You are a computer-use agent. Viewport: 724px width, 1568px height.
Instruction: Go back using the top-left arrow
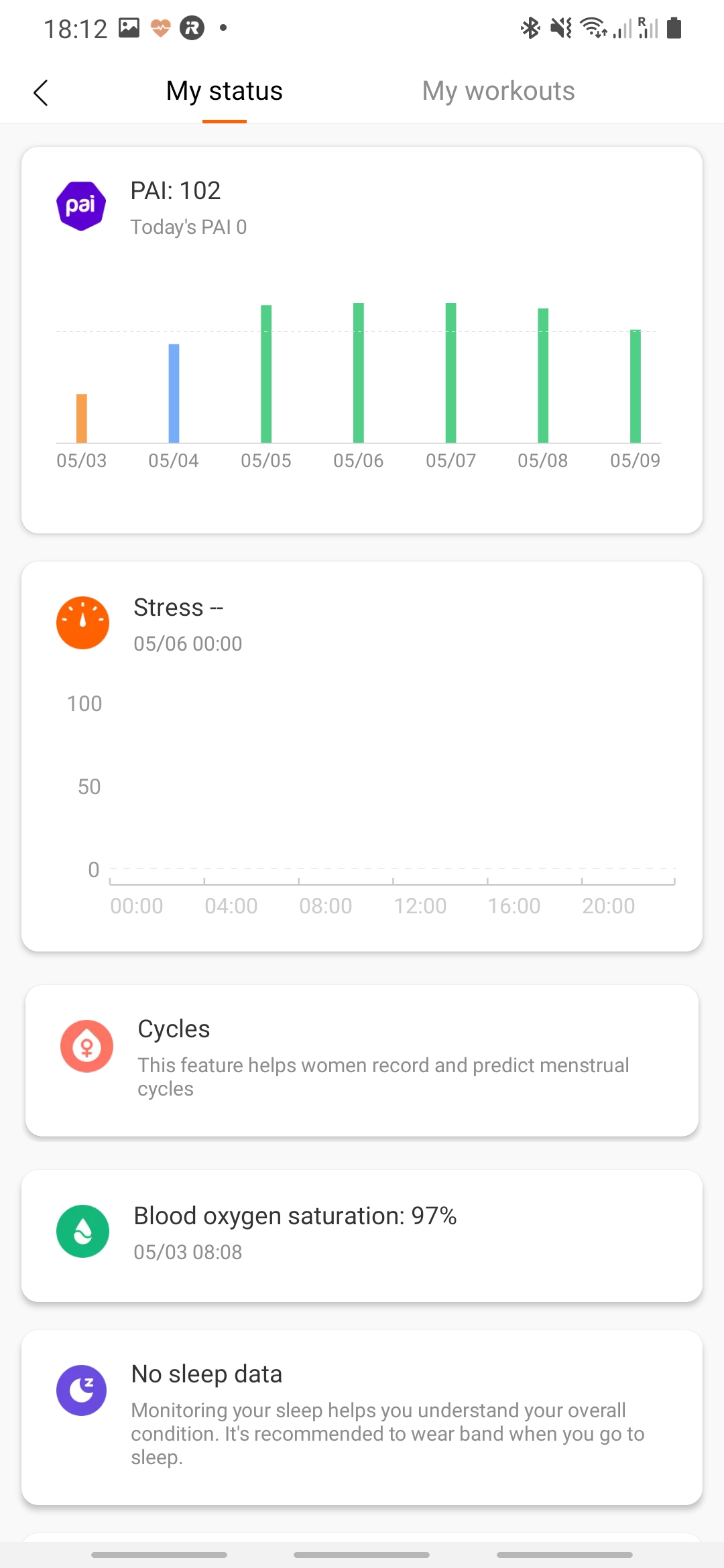pos(41,92)
